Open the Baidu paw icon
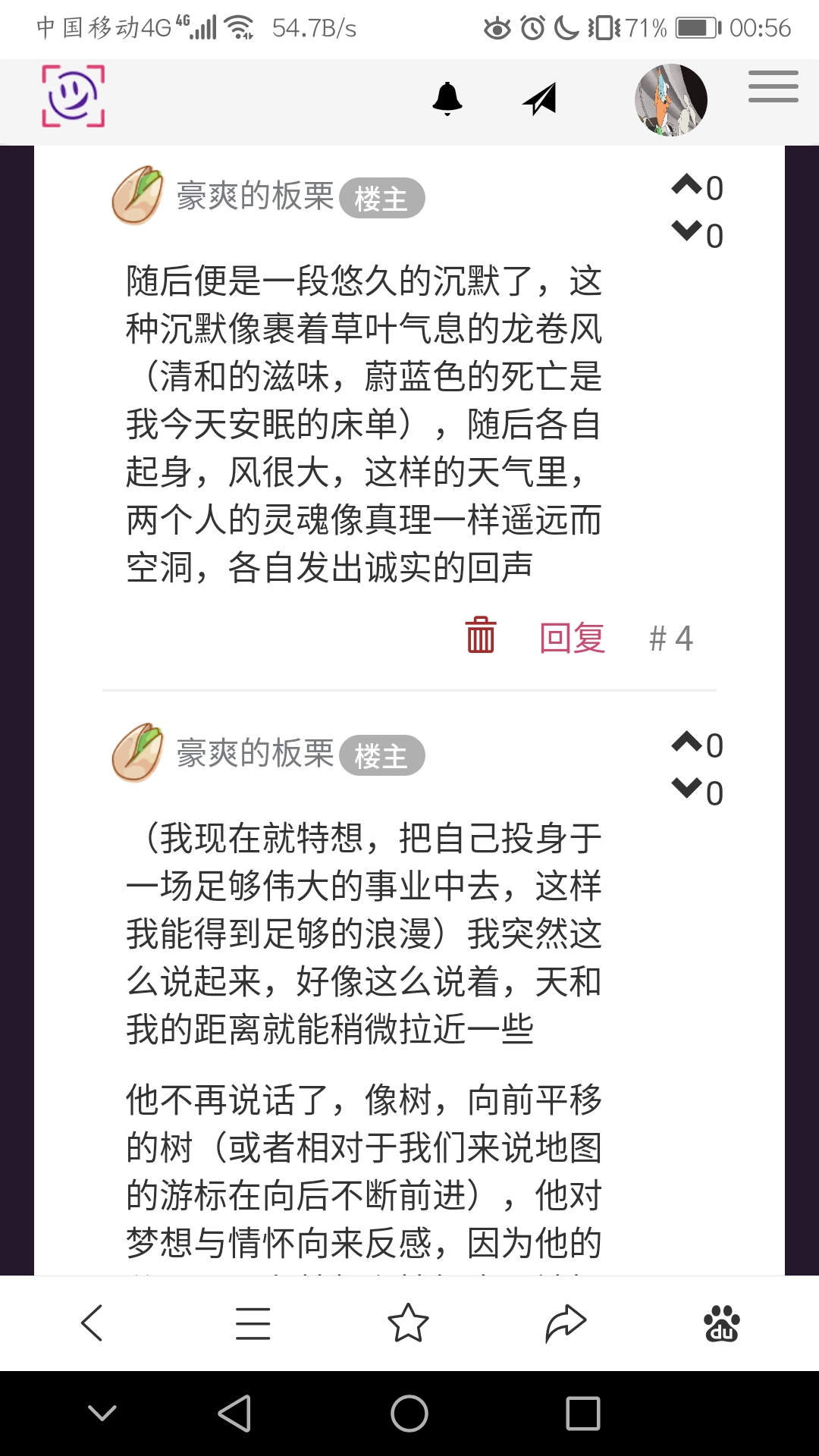819x1456 pixels. click(722, 1323)
